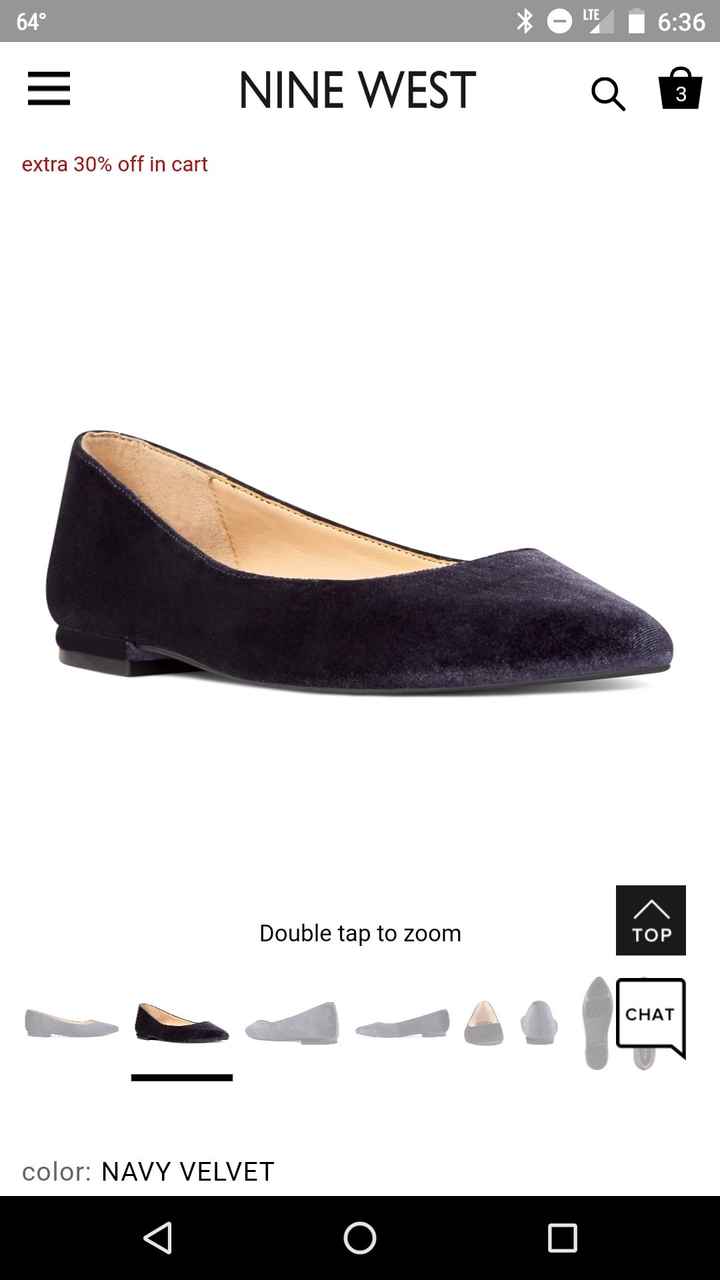Image resolution: width=720 pixels, height=1280 pixels.
Task: Select the shoe sole view thumbnail
Action: [597, 1018]
